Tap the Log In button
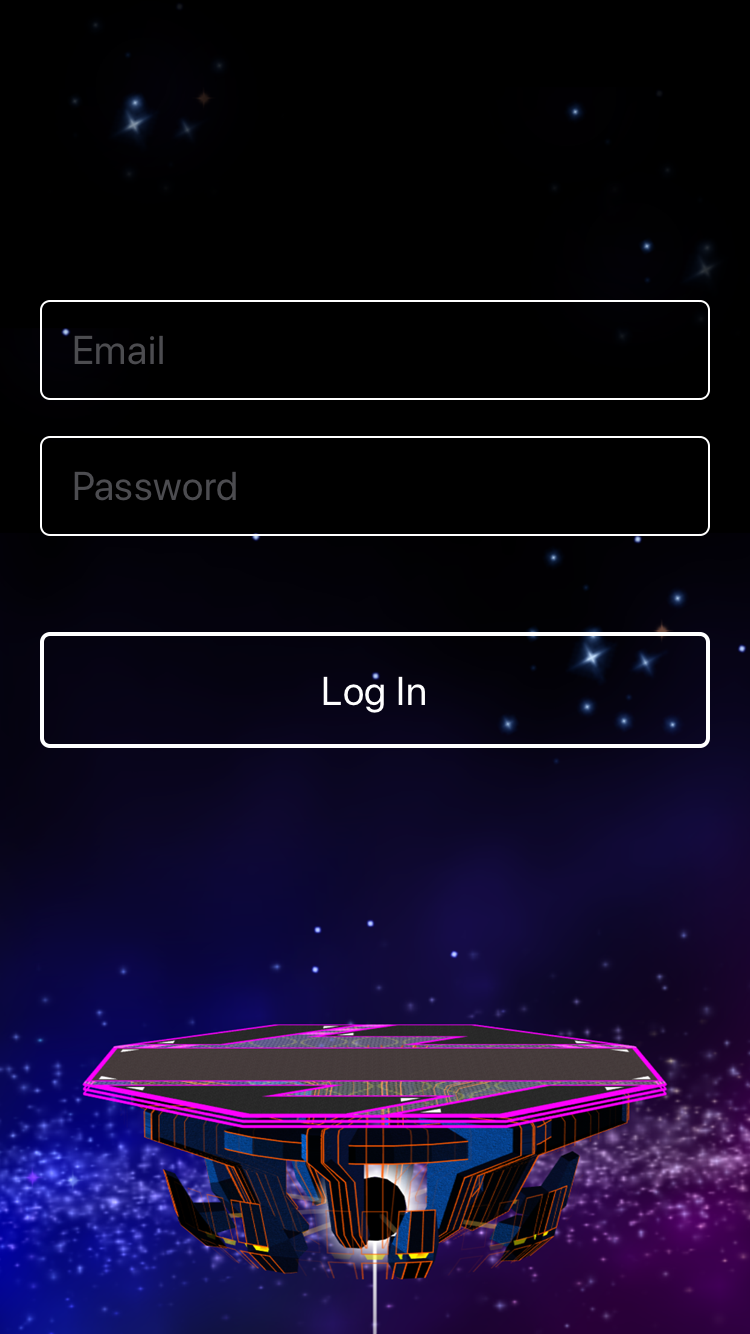This screenshot has width=750, height=1334. tap(375, 690)
